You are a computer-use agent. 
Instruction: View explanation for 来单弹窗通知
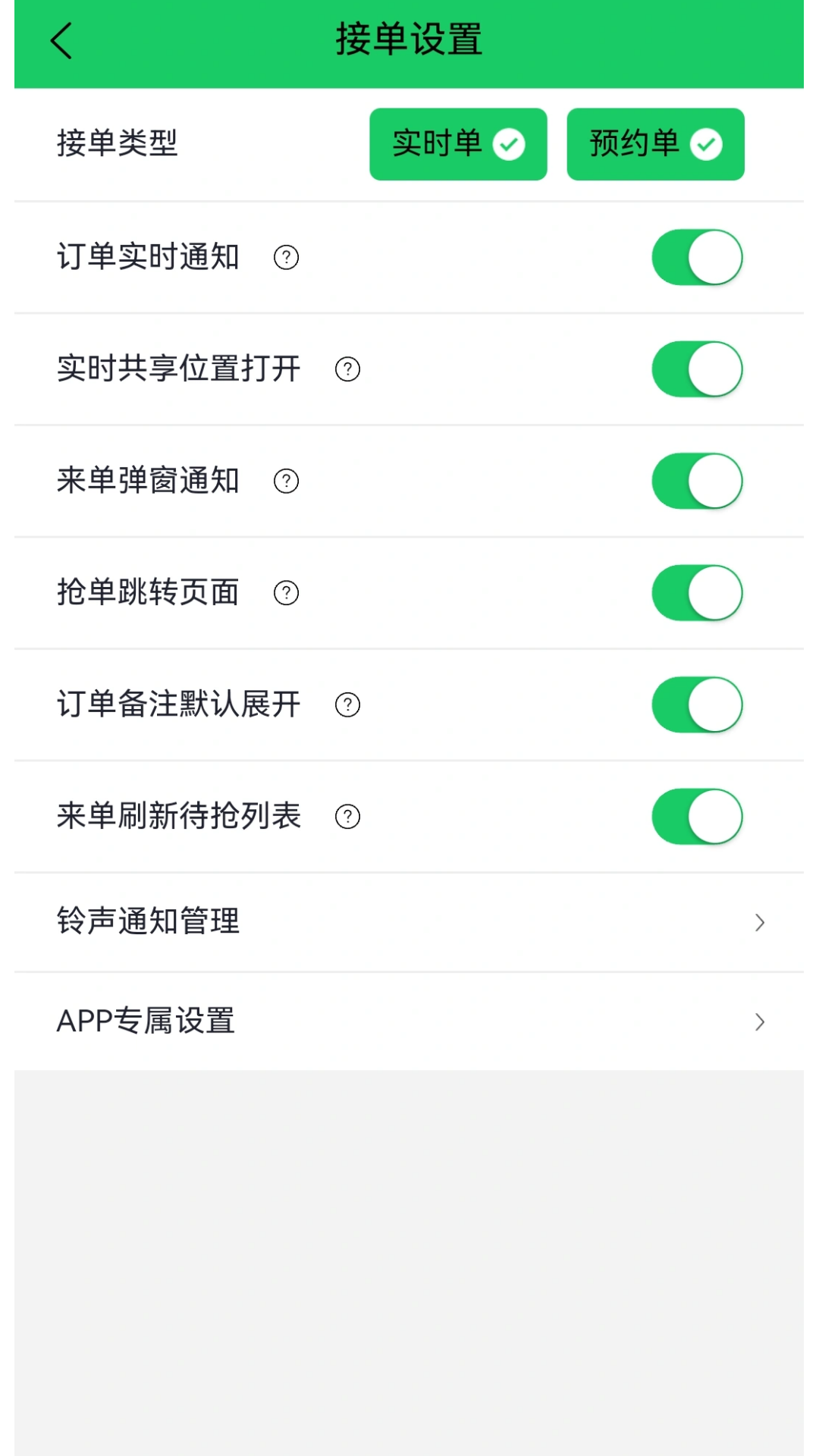click(x=286, y=482)
